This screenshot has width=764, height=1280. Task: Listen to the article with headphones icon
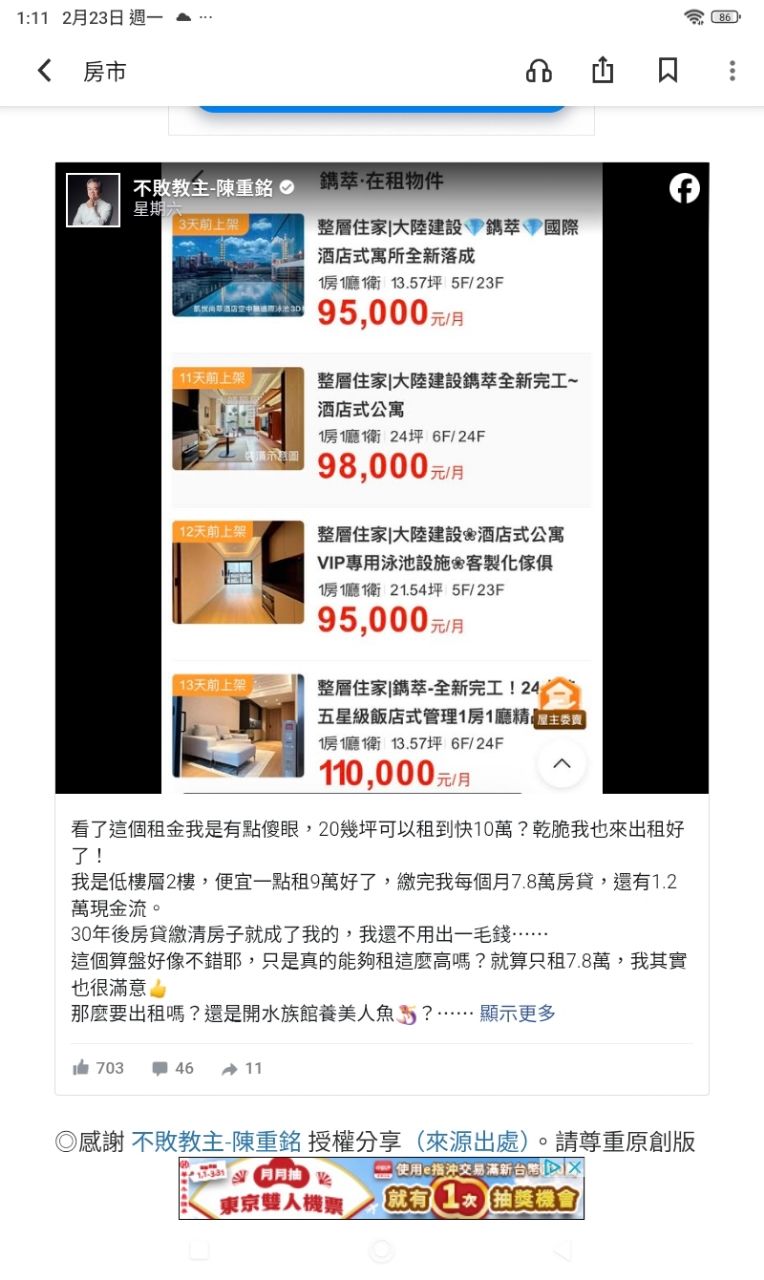pos(539,71)
